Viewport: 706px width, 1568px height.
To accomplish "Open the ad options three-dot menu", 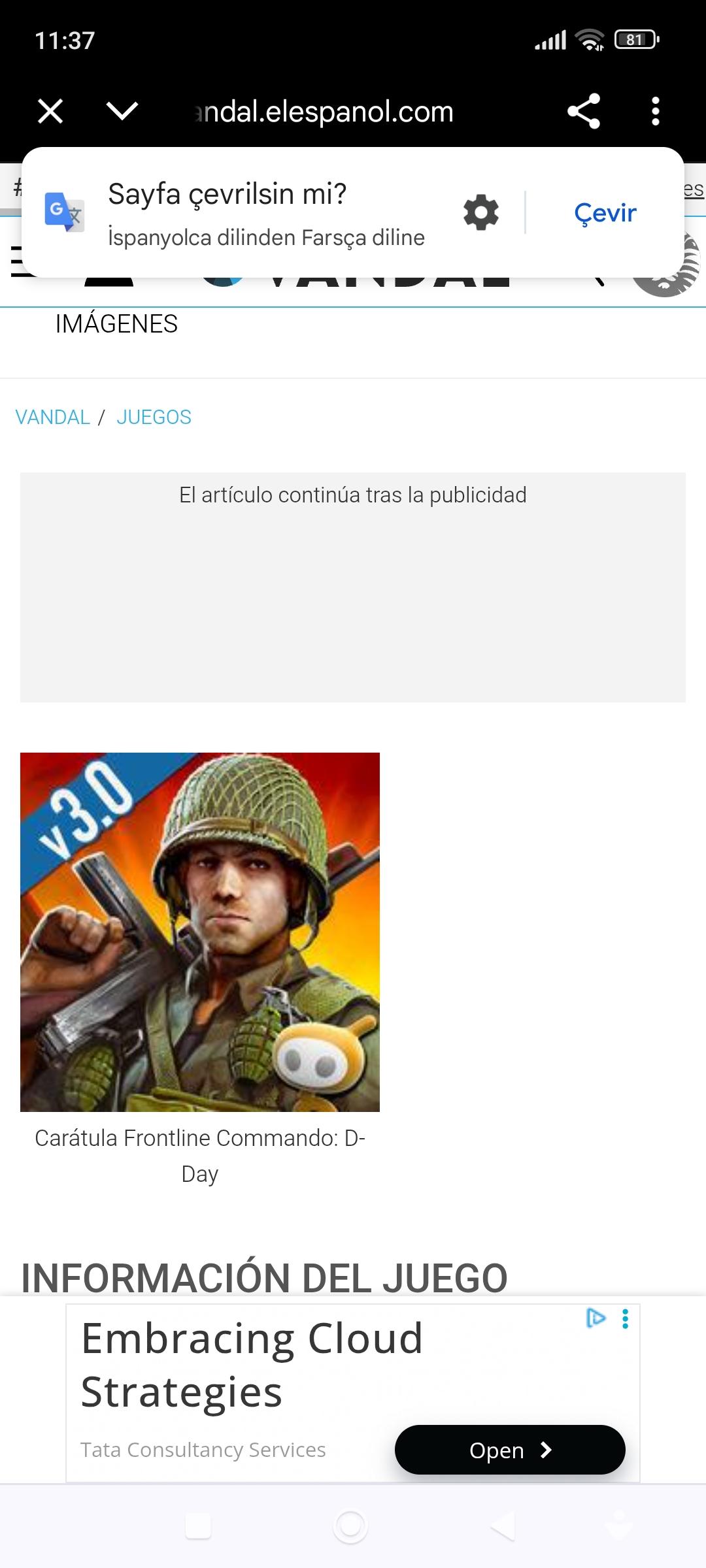I will pyautogui.click(x=626, y=1319).
